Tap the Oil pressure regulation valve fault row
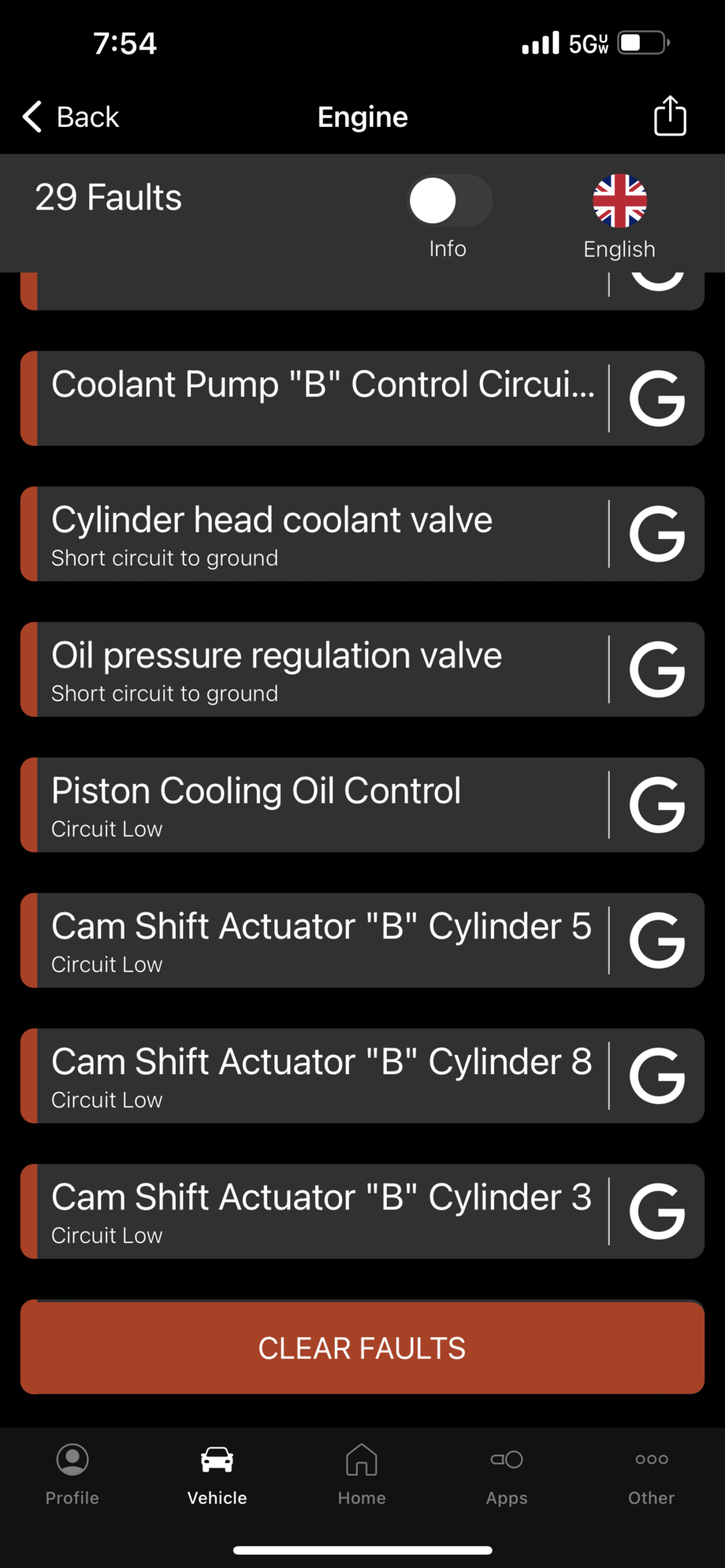Screen dimensions: 725x1568 [x=315, y=669]
